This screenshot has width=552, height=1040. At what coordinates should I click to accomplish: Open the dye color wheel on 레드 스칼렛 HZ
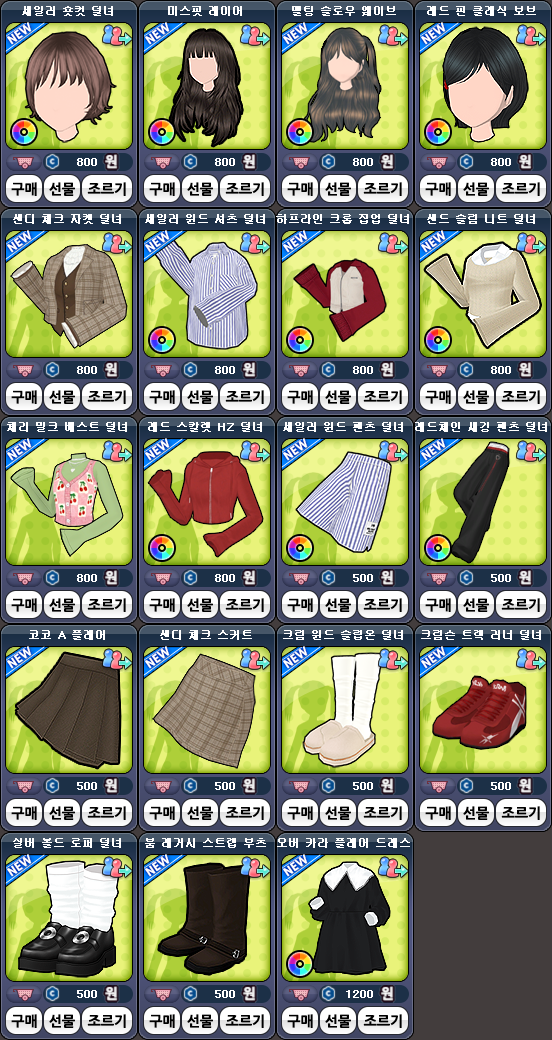click(162, 548)
